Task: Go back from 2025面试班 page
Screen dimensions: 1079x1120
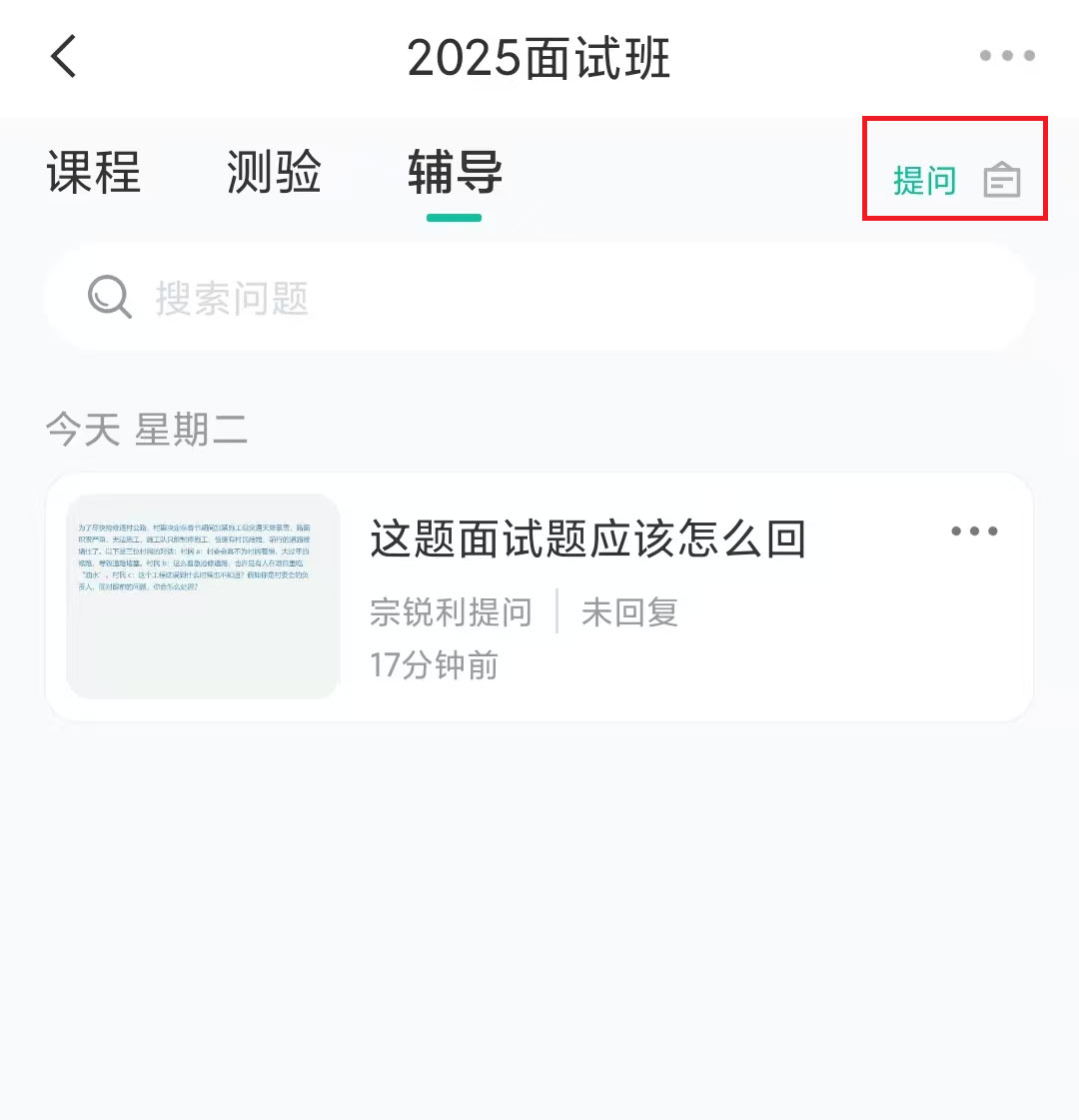Action: [x=64, y=56]
